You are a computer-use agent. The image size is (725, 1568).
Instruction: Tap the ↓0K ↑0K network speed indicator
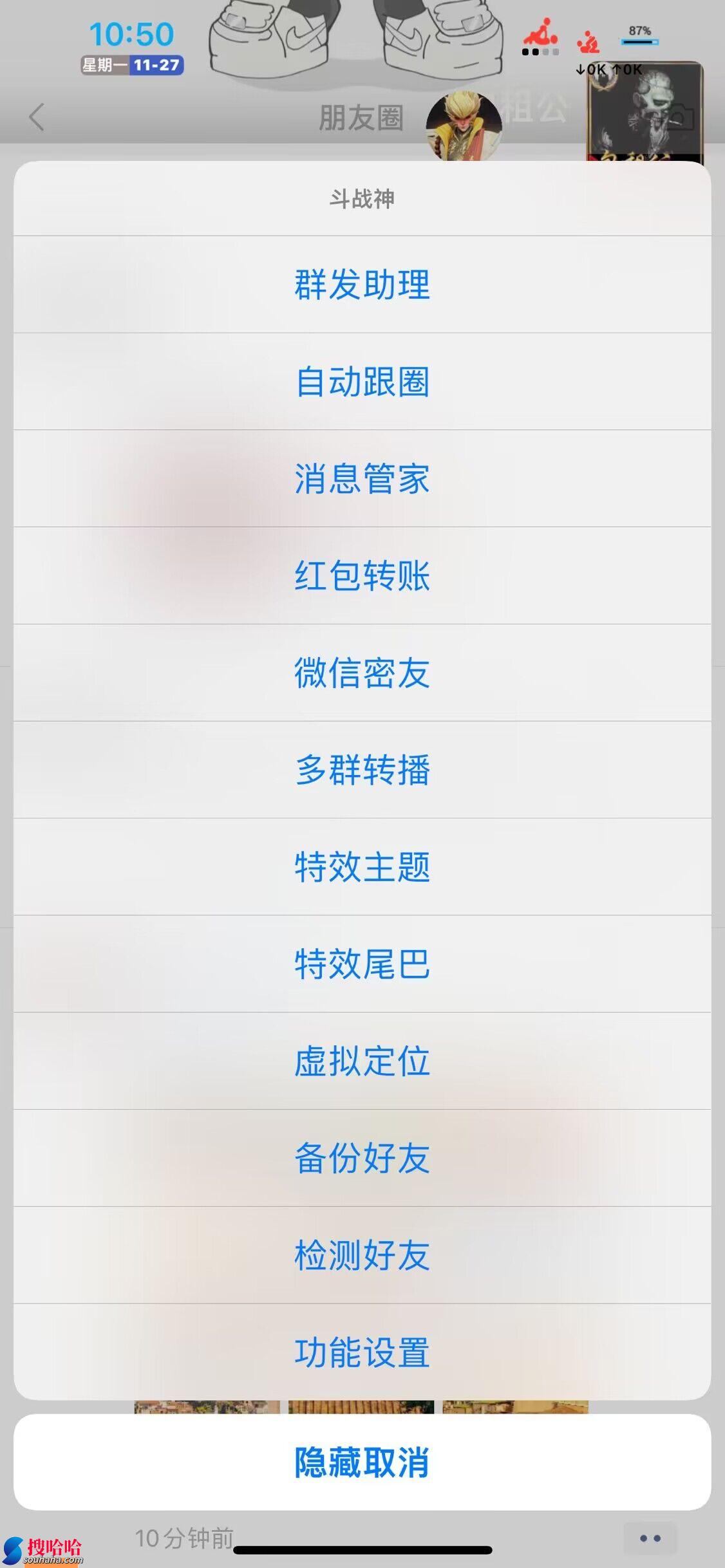(608, 70)
